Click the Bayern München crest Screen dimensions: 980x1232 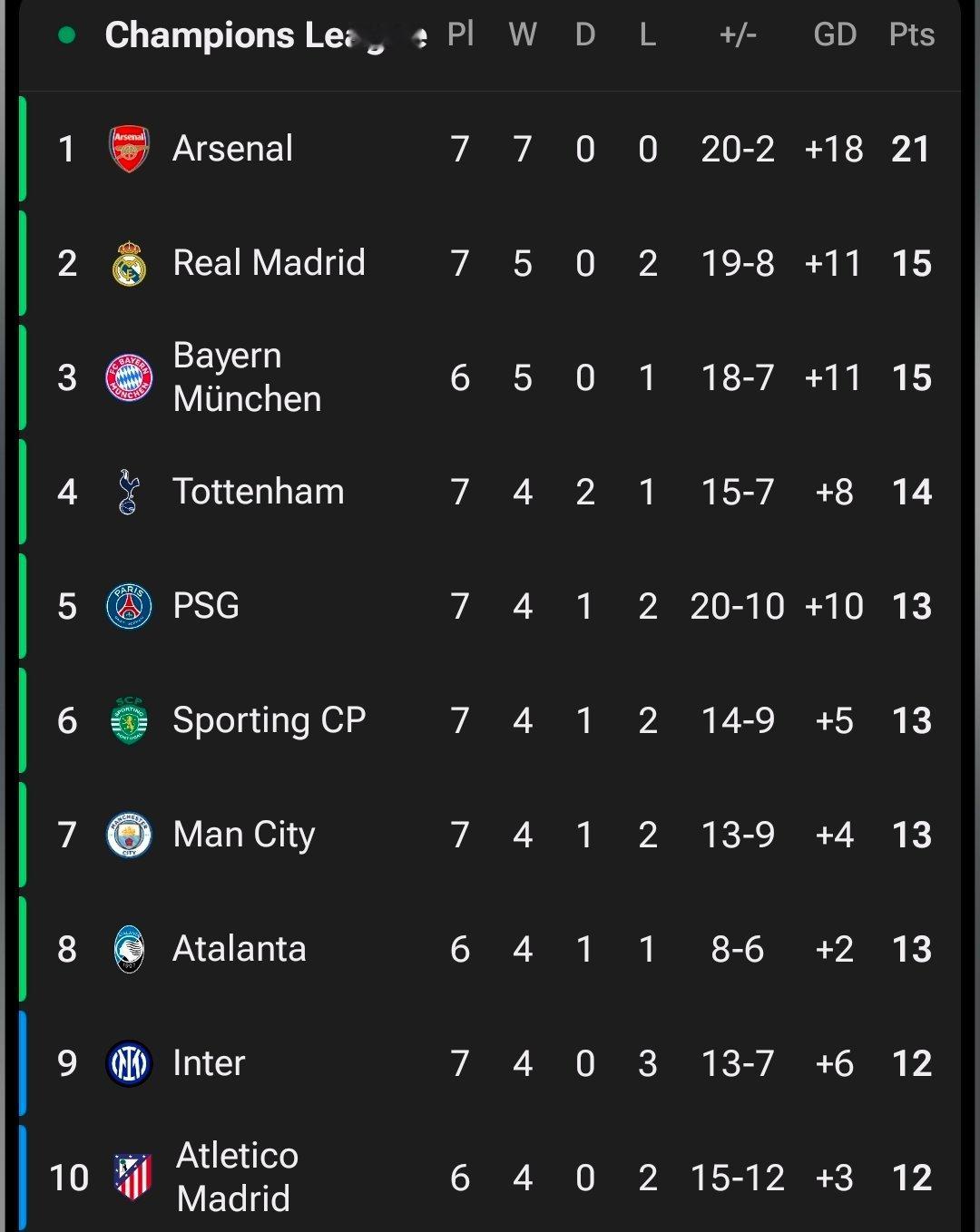130,376
